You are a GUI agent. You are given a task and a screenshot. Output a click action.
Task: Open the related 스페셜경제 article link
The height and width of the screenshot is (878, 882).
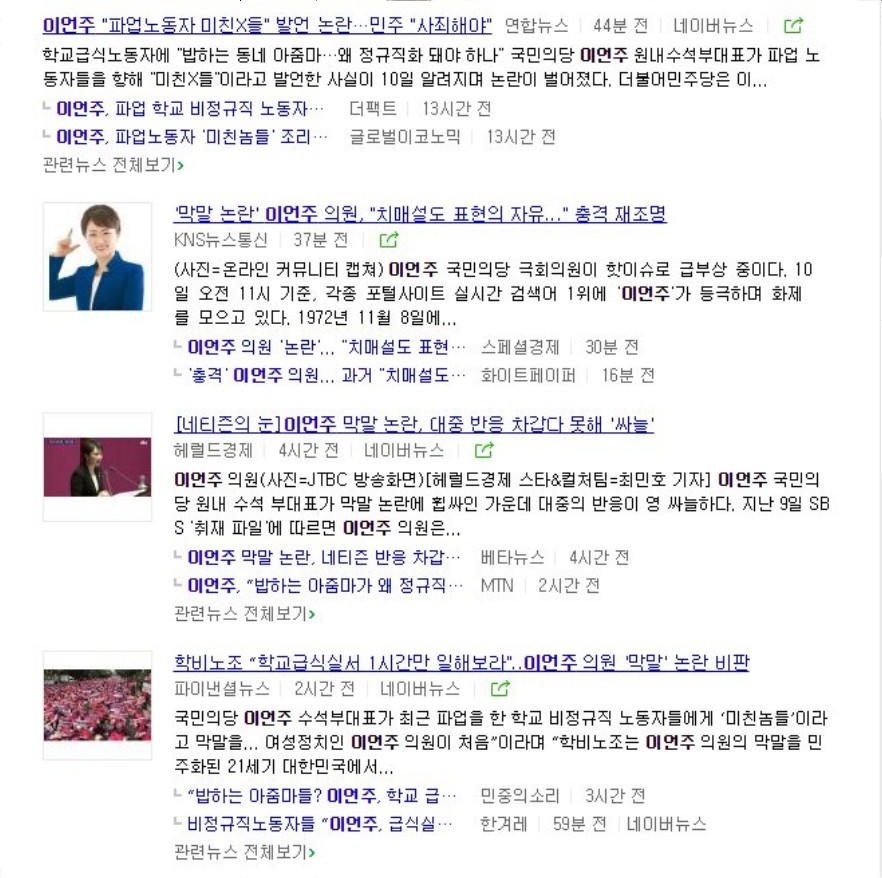(327, 347)
